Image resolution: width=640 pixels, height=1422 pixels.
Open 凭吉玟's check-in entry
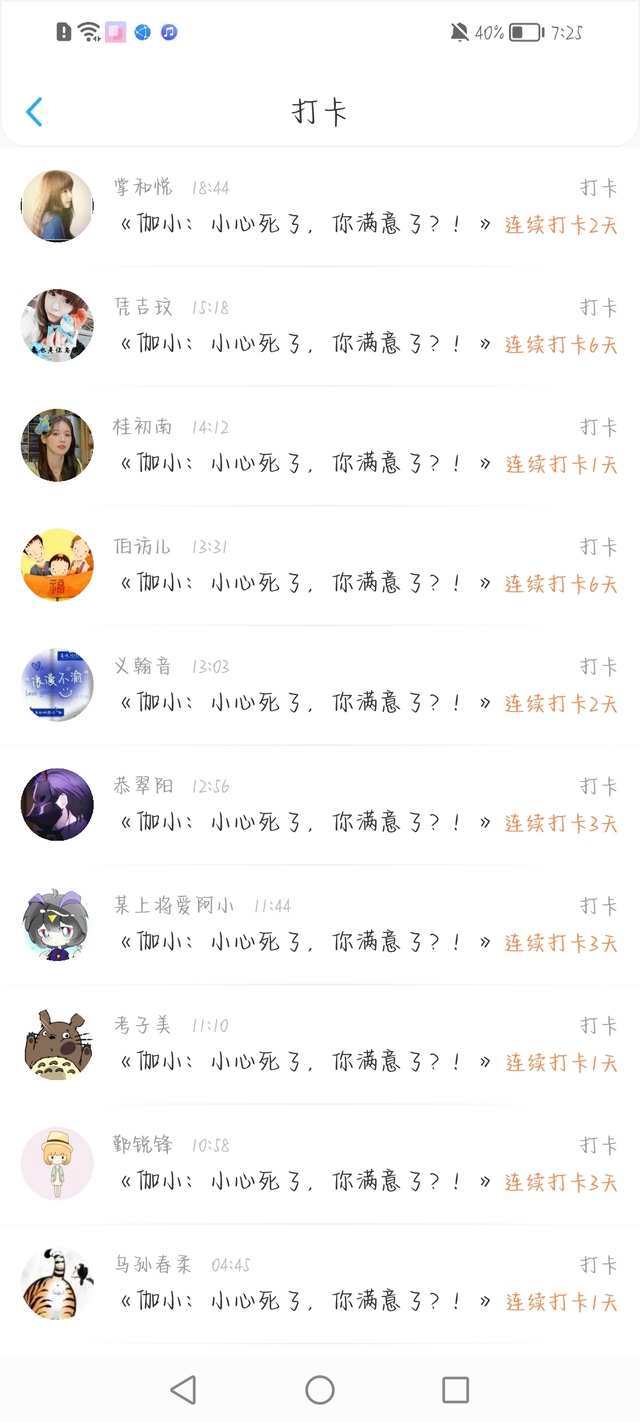(320, 327)
